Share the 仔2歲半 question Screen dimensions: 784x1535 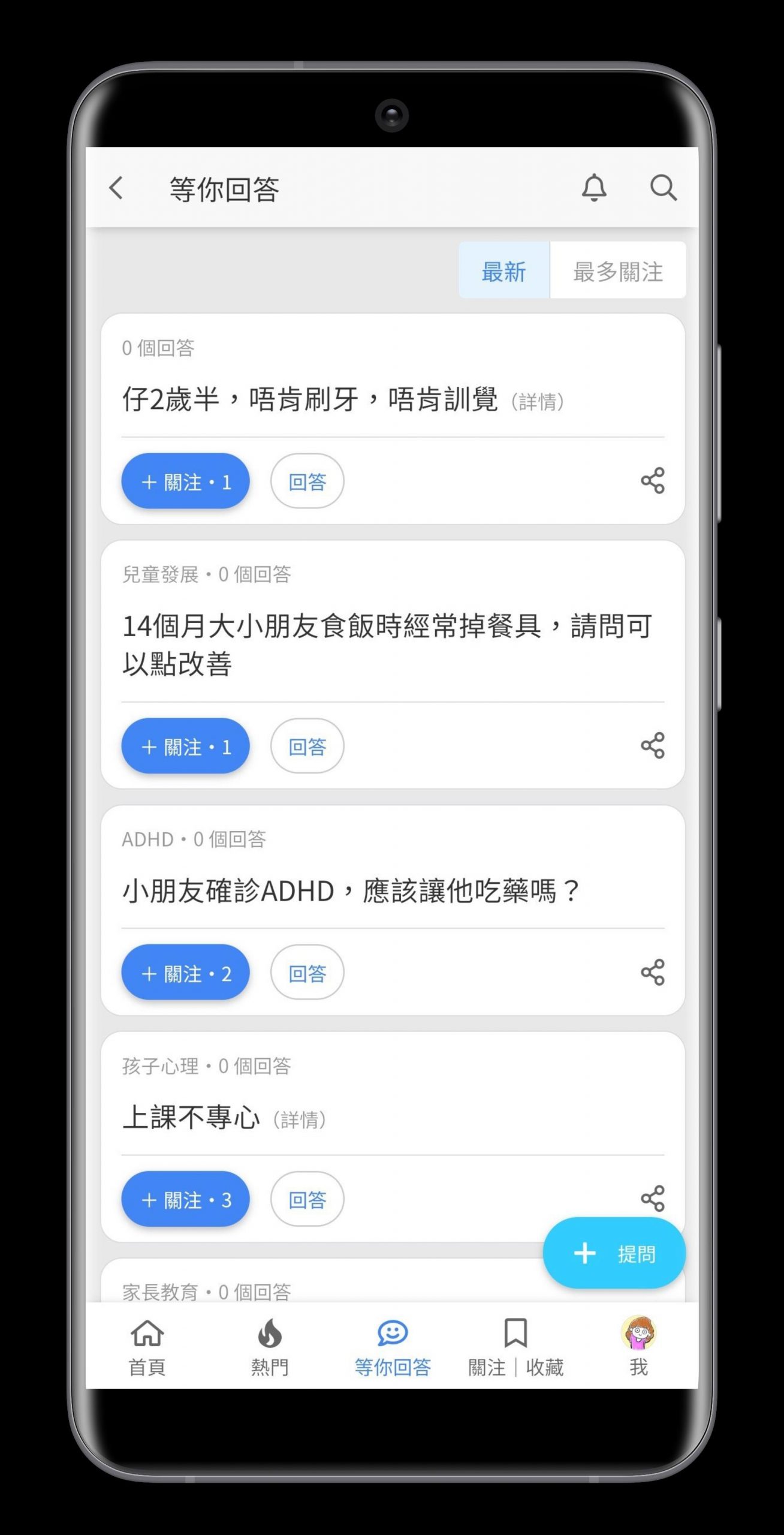(653, 481)
